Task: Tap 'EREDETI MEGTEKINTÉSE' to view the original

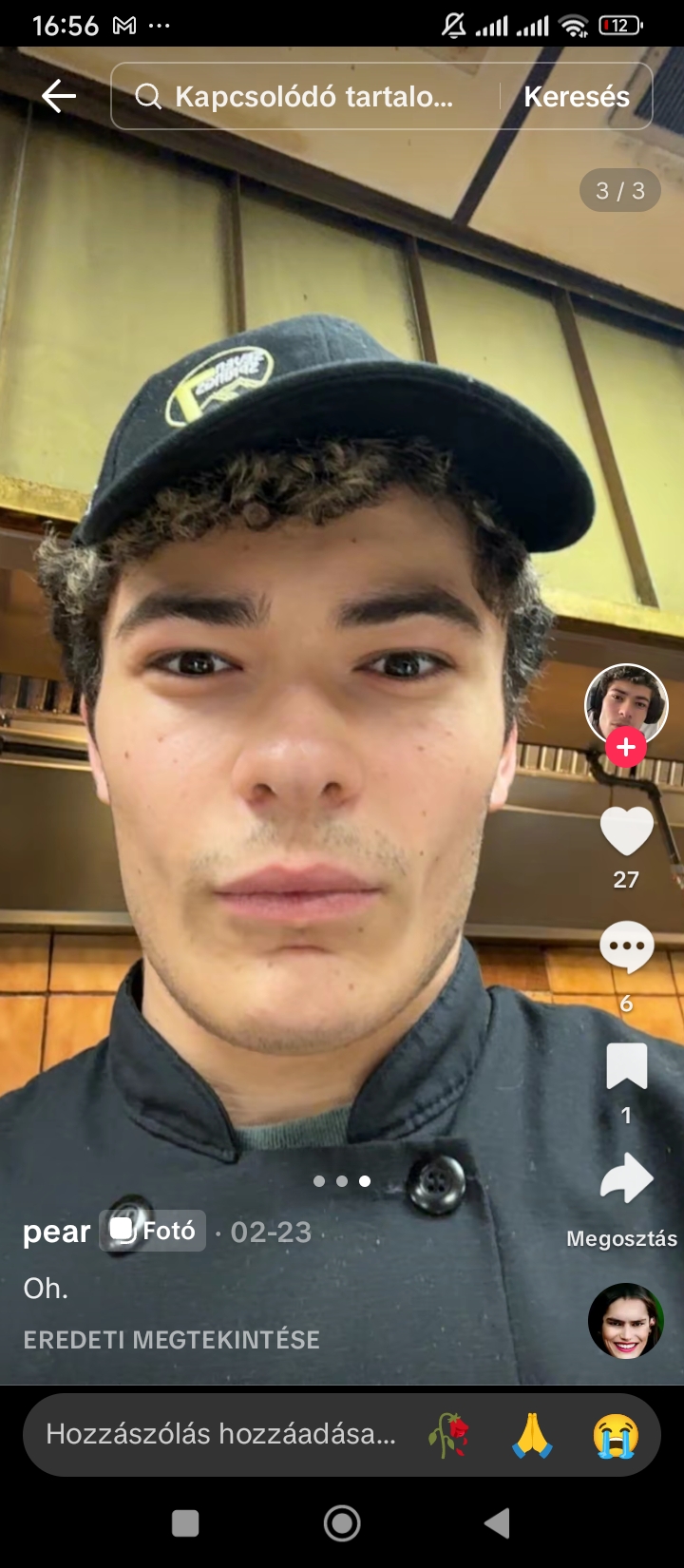Action: coord(171,1340)
